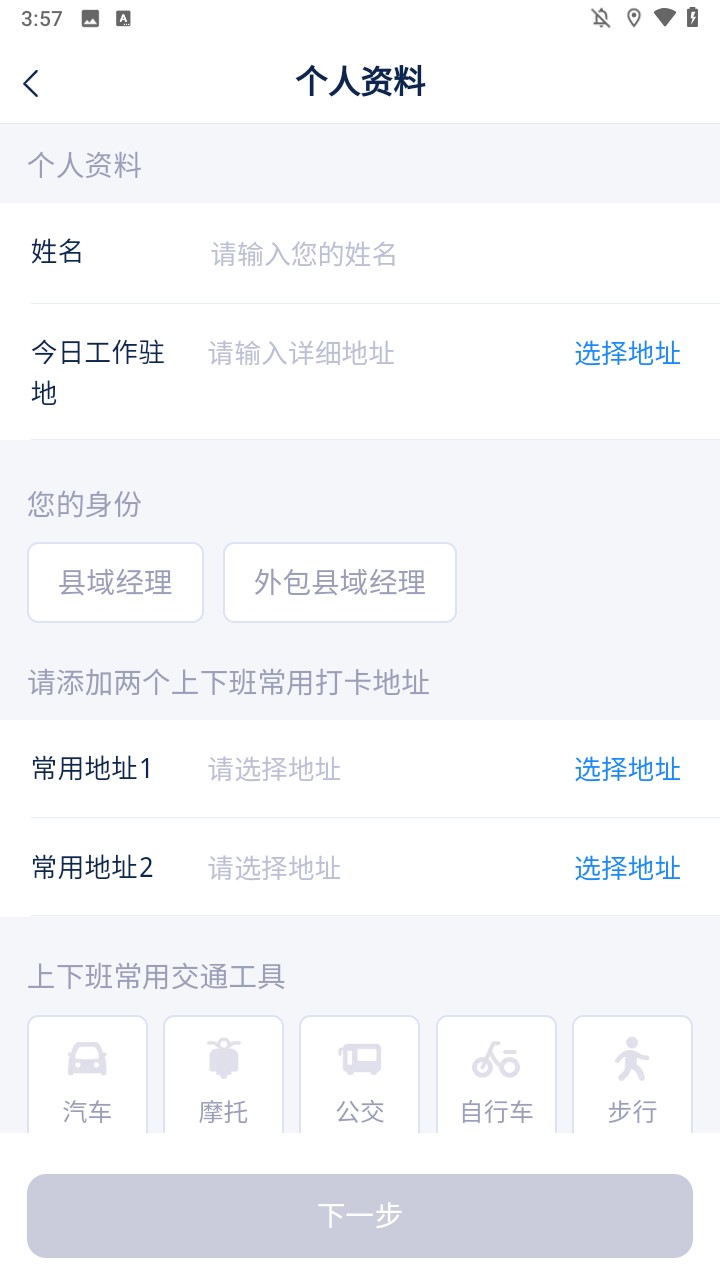Open address picker for 常用地址2

point(627,868)
